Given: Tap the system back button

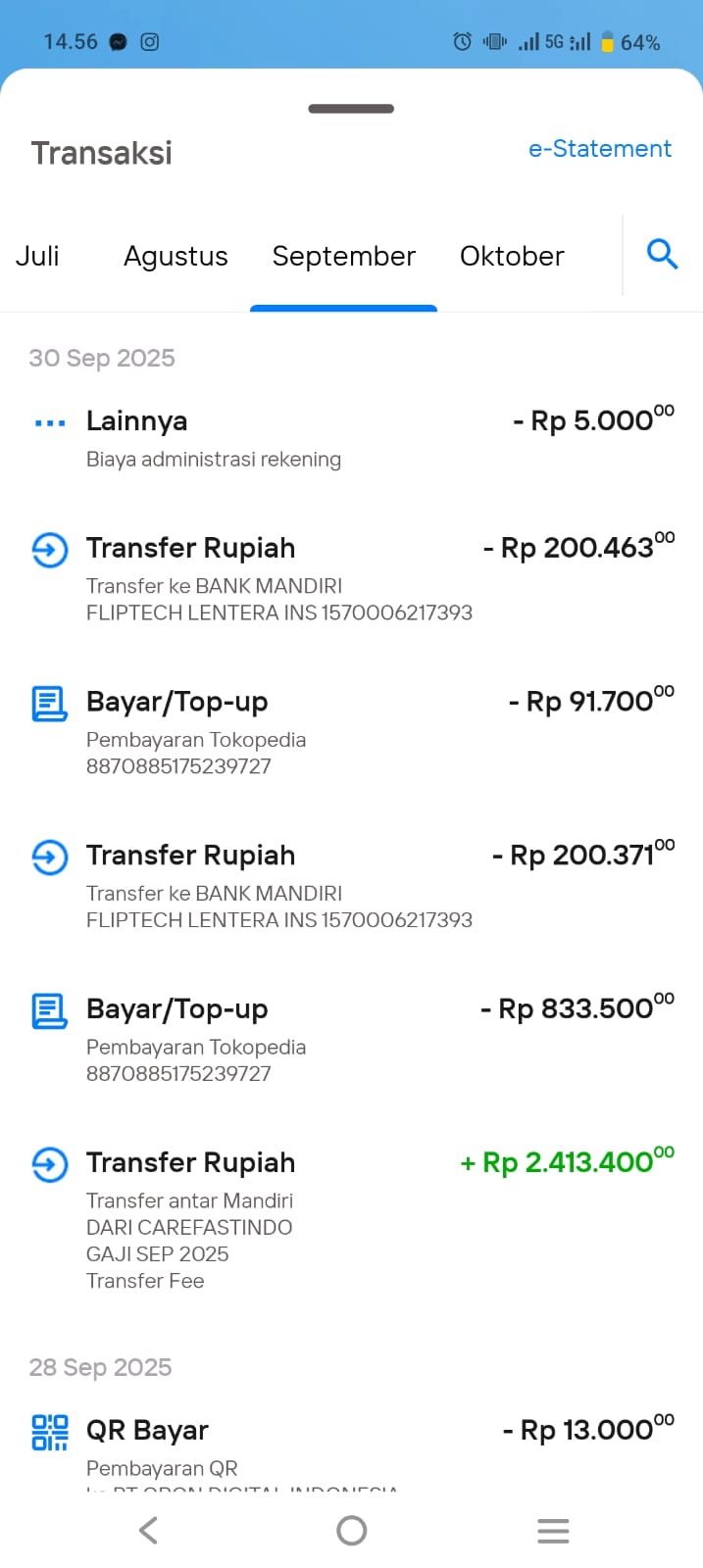Looking at the screenshot, I should (x=149, y=1531).
